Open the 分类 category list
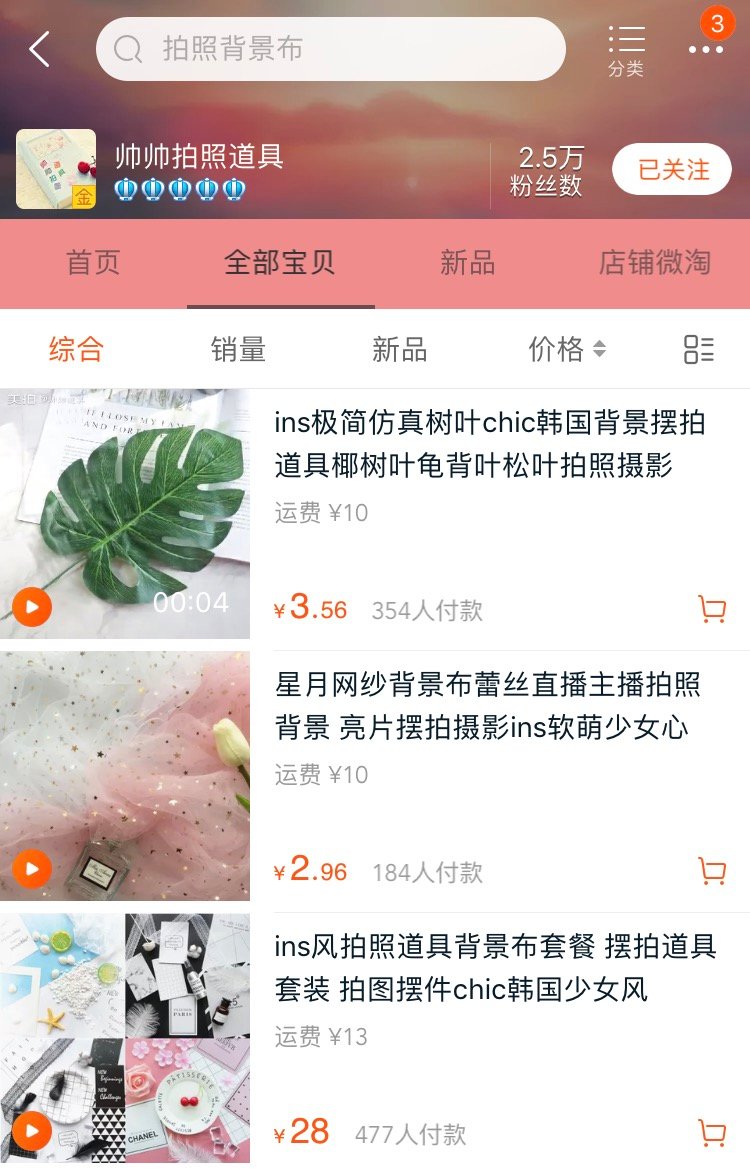Screen dimensions: 750x1169 626,50
